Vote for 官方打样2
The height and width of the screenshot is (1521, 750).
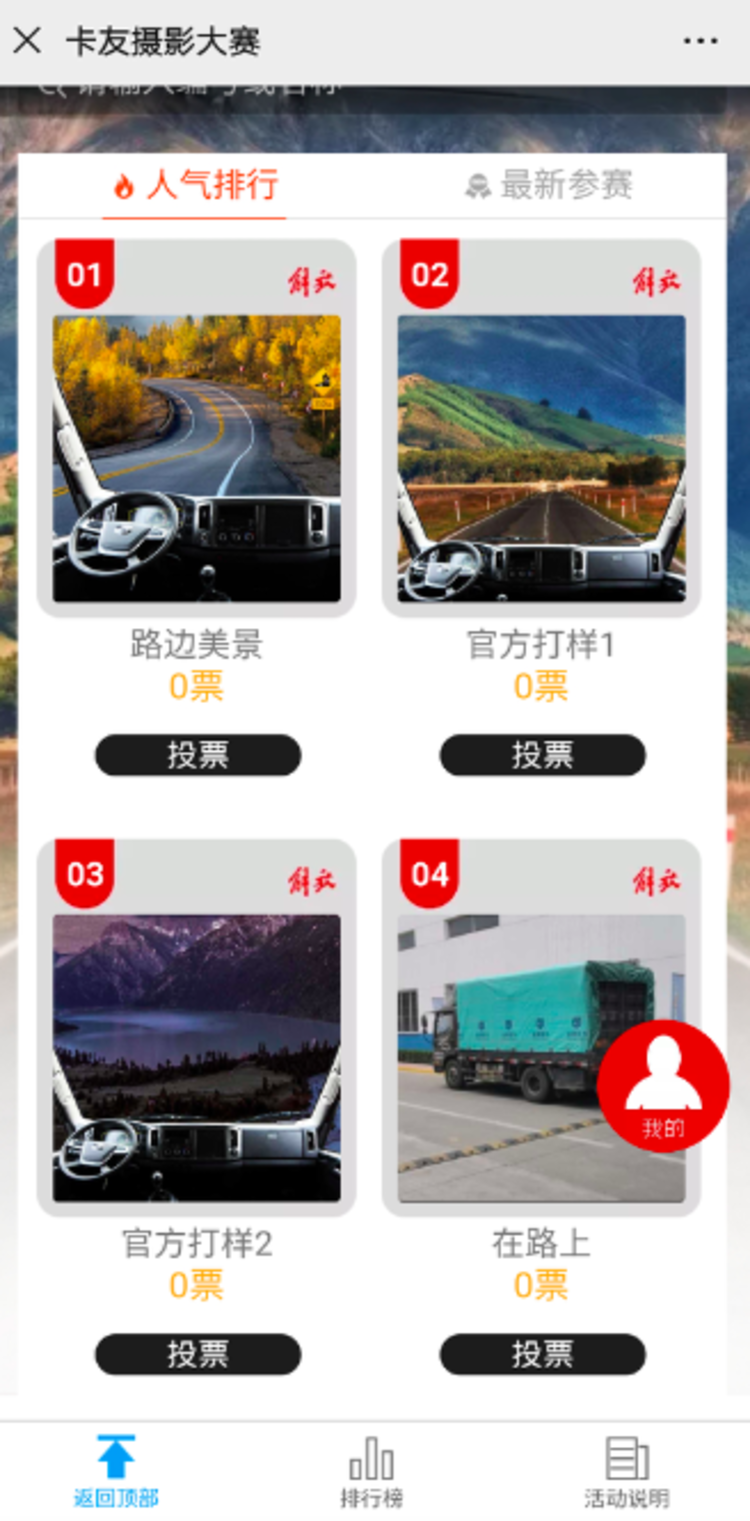tap(197, 1354)
